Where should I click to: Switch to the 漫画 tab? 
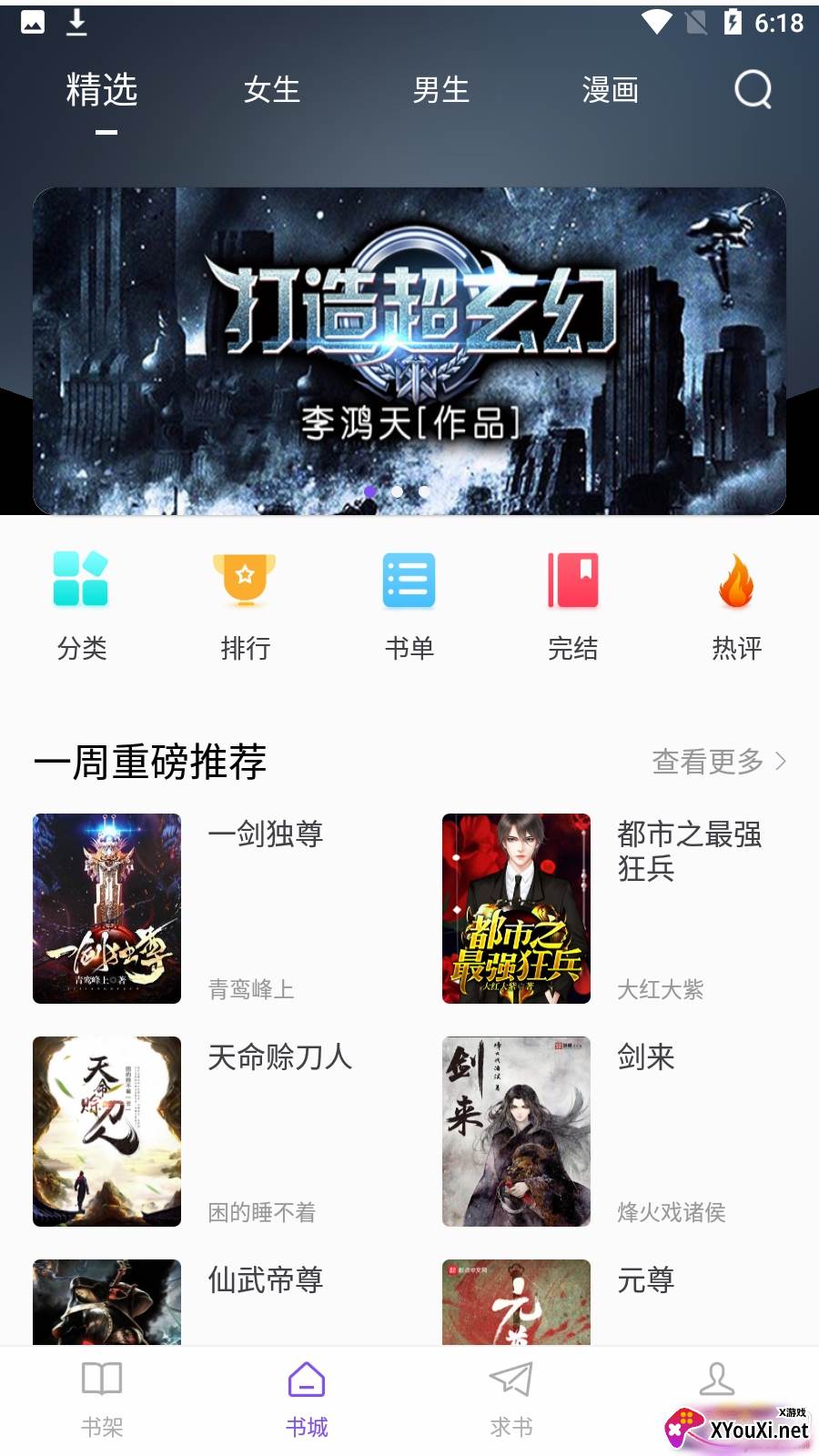[x=610, y=90]
